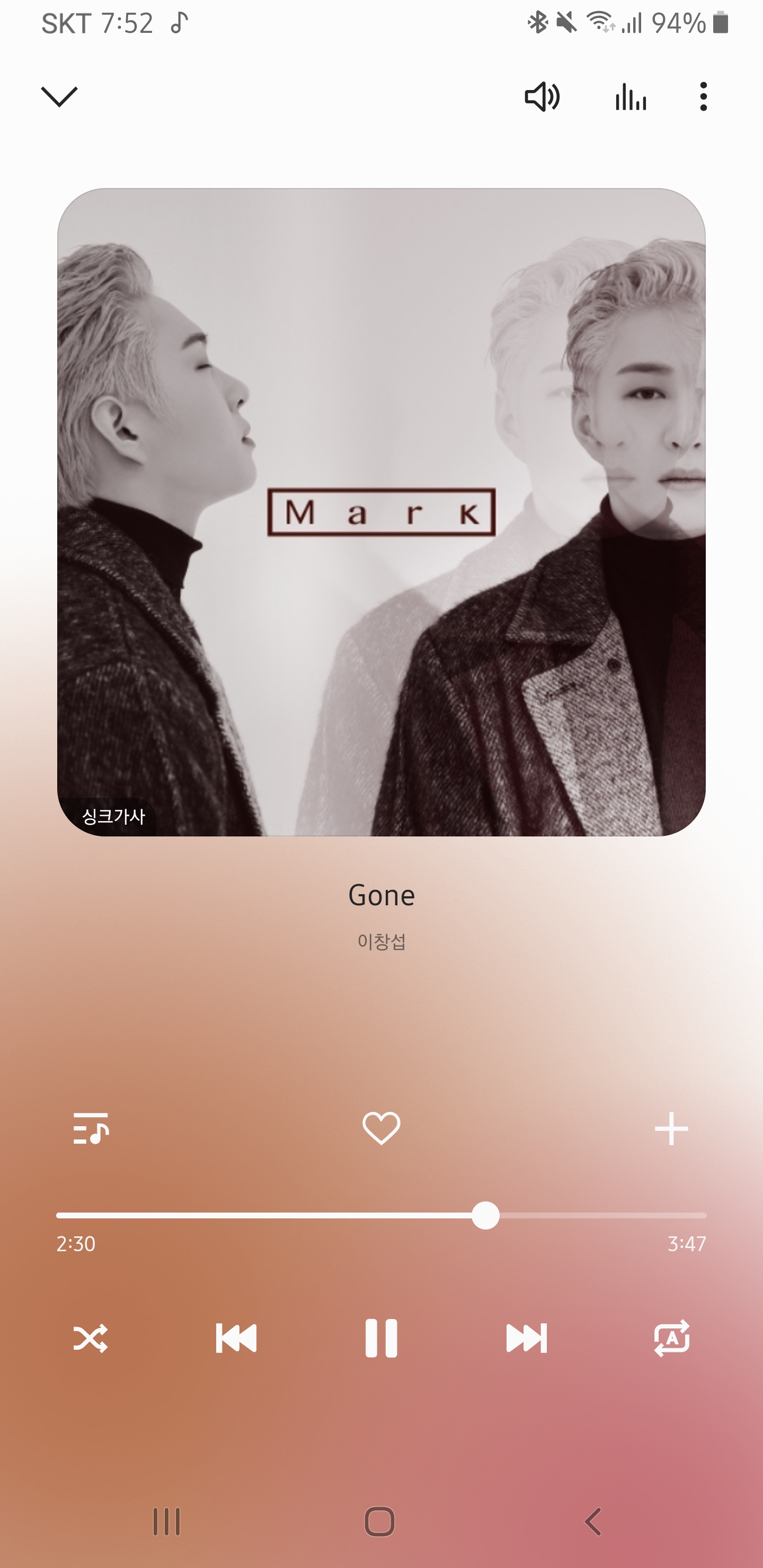763x1568 pixels.
Task: Change the repeat mode
Action: [671, 1338]
